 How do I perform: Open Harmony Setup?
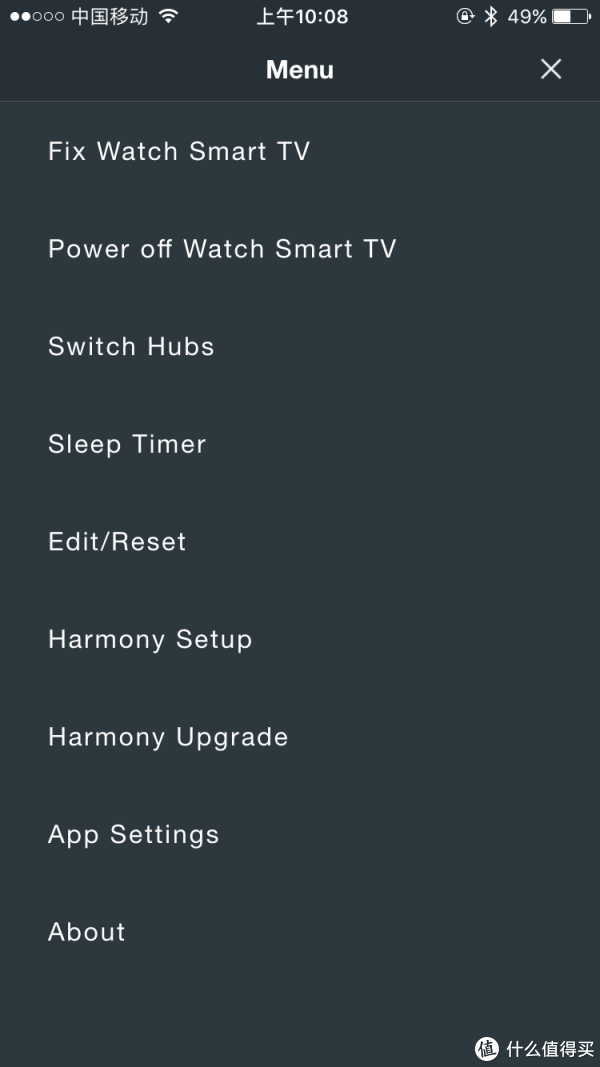point(150,639)
